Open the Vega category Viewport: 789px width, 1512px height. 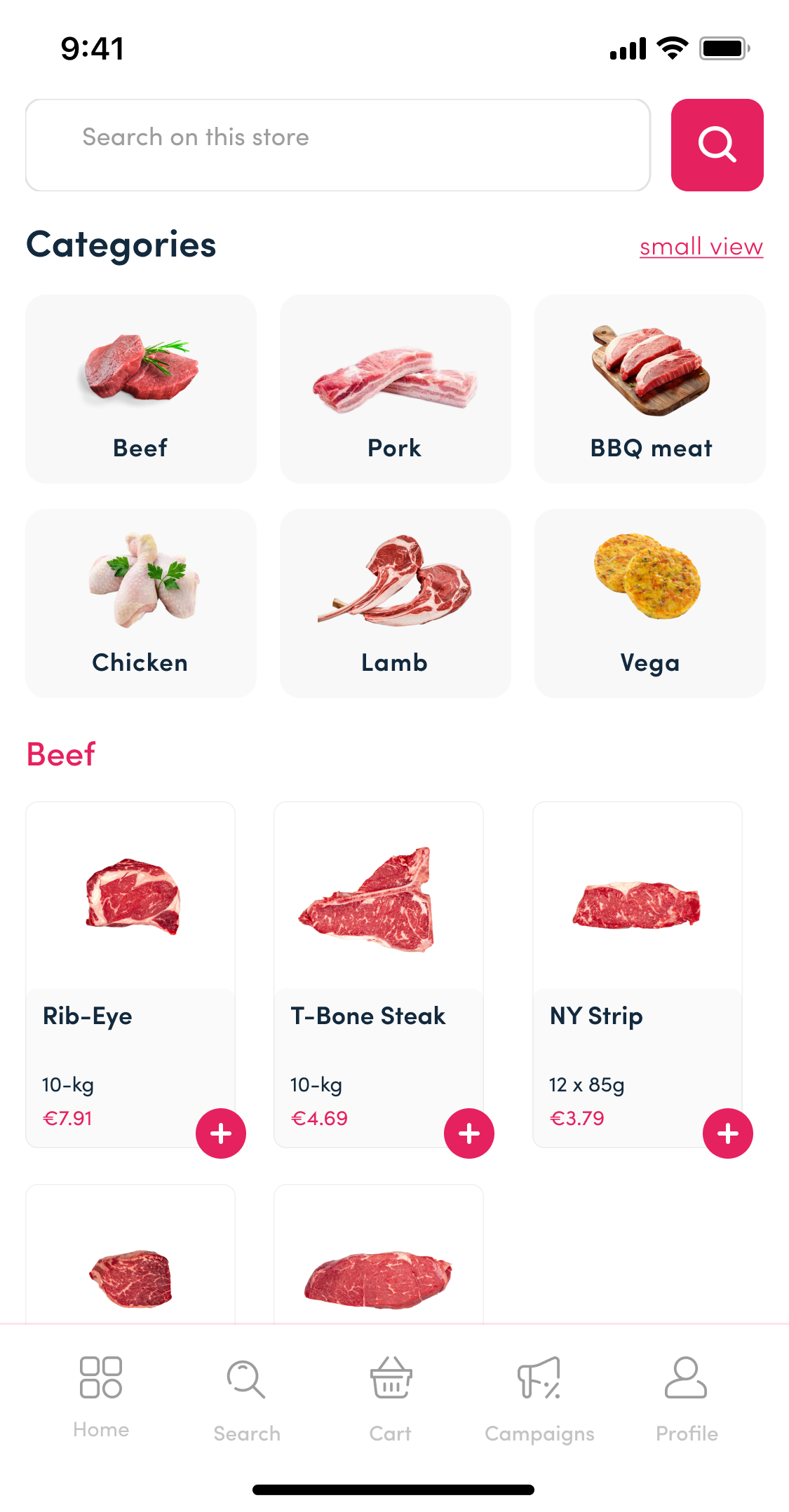click(x=649, y=603)
